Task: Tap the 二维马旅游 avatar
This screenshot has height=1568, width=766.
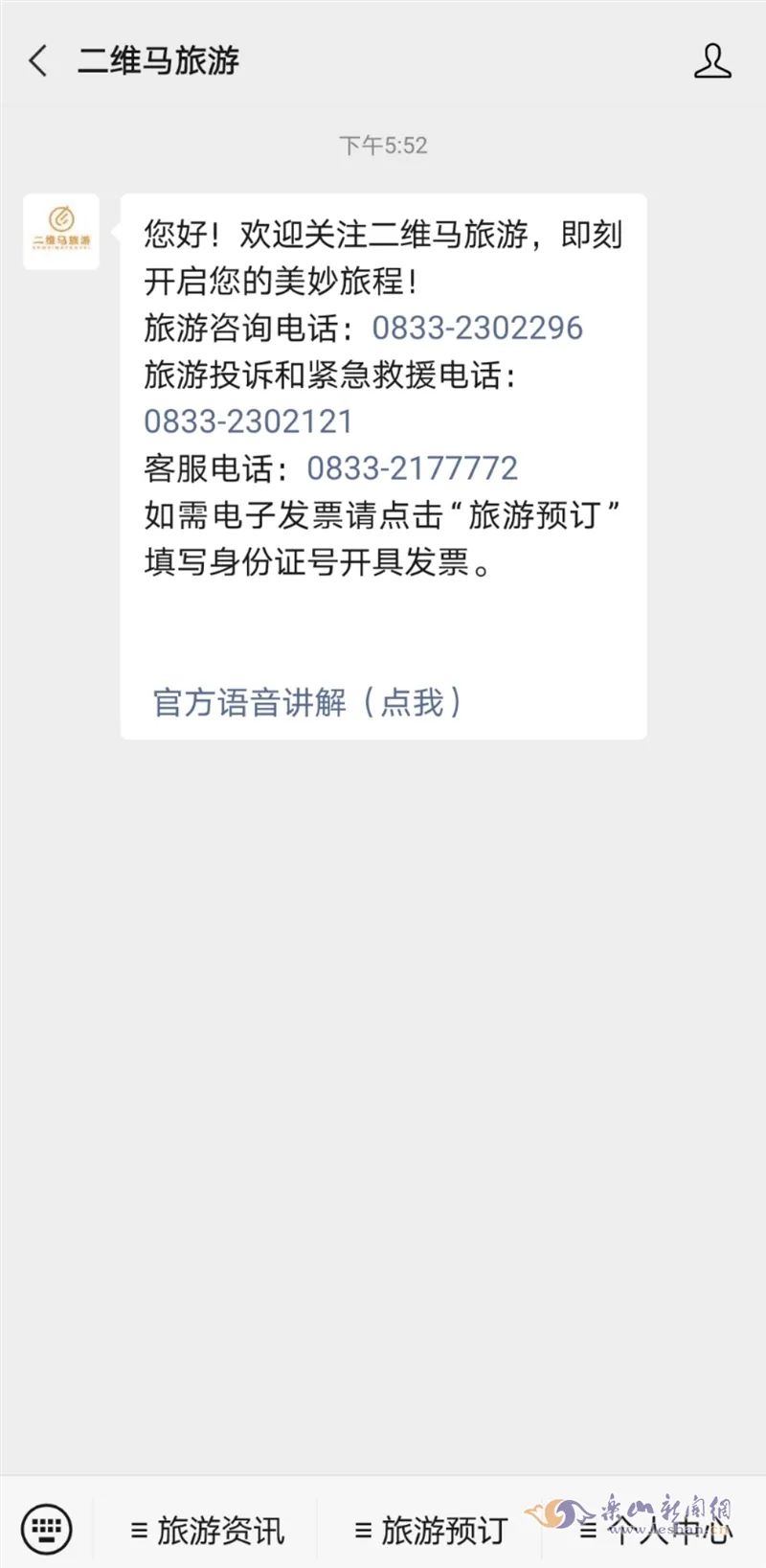Action: click(x=61, y=232)
